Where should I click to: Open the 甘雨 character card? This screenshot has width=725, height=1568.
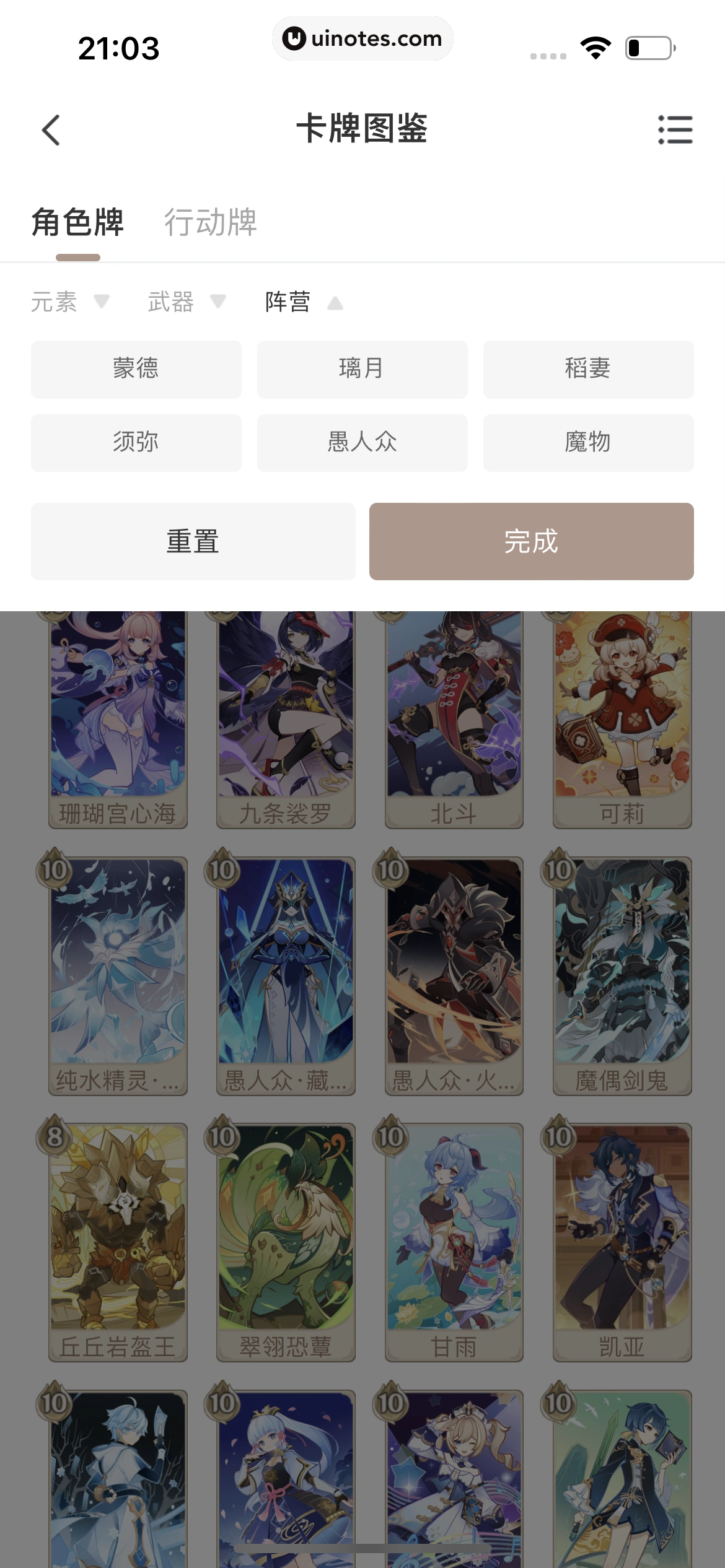454,1242
